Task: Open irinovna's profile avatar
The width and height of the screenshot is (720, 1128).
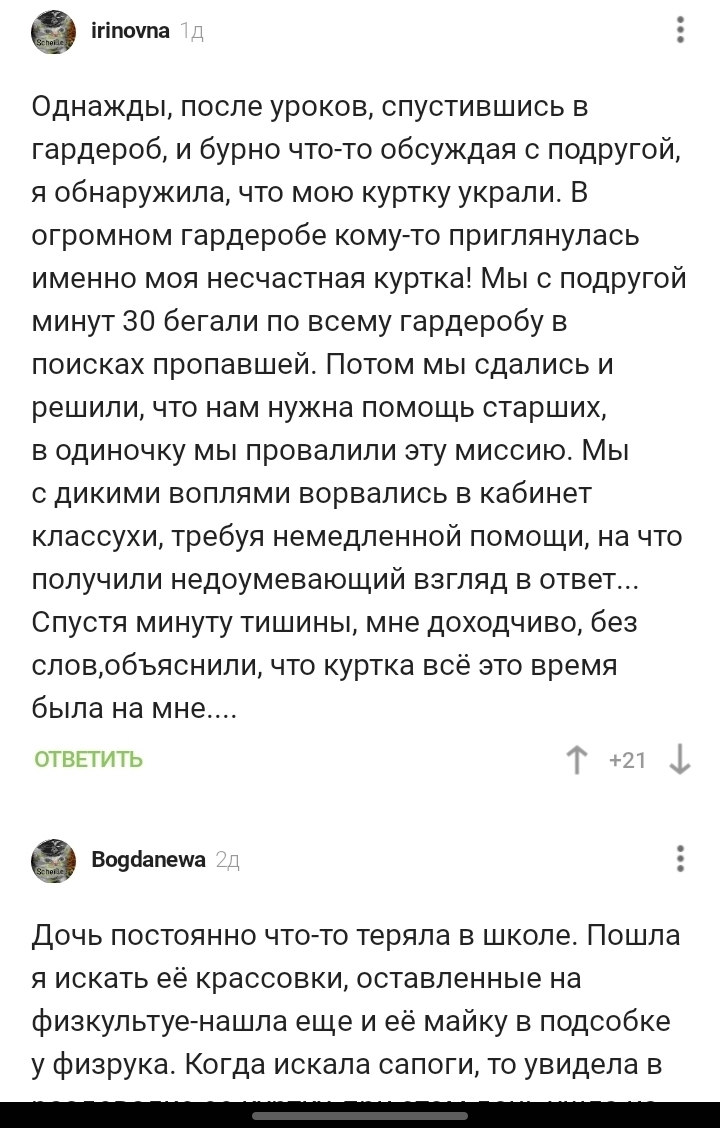Action: (x=53, y=31)
